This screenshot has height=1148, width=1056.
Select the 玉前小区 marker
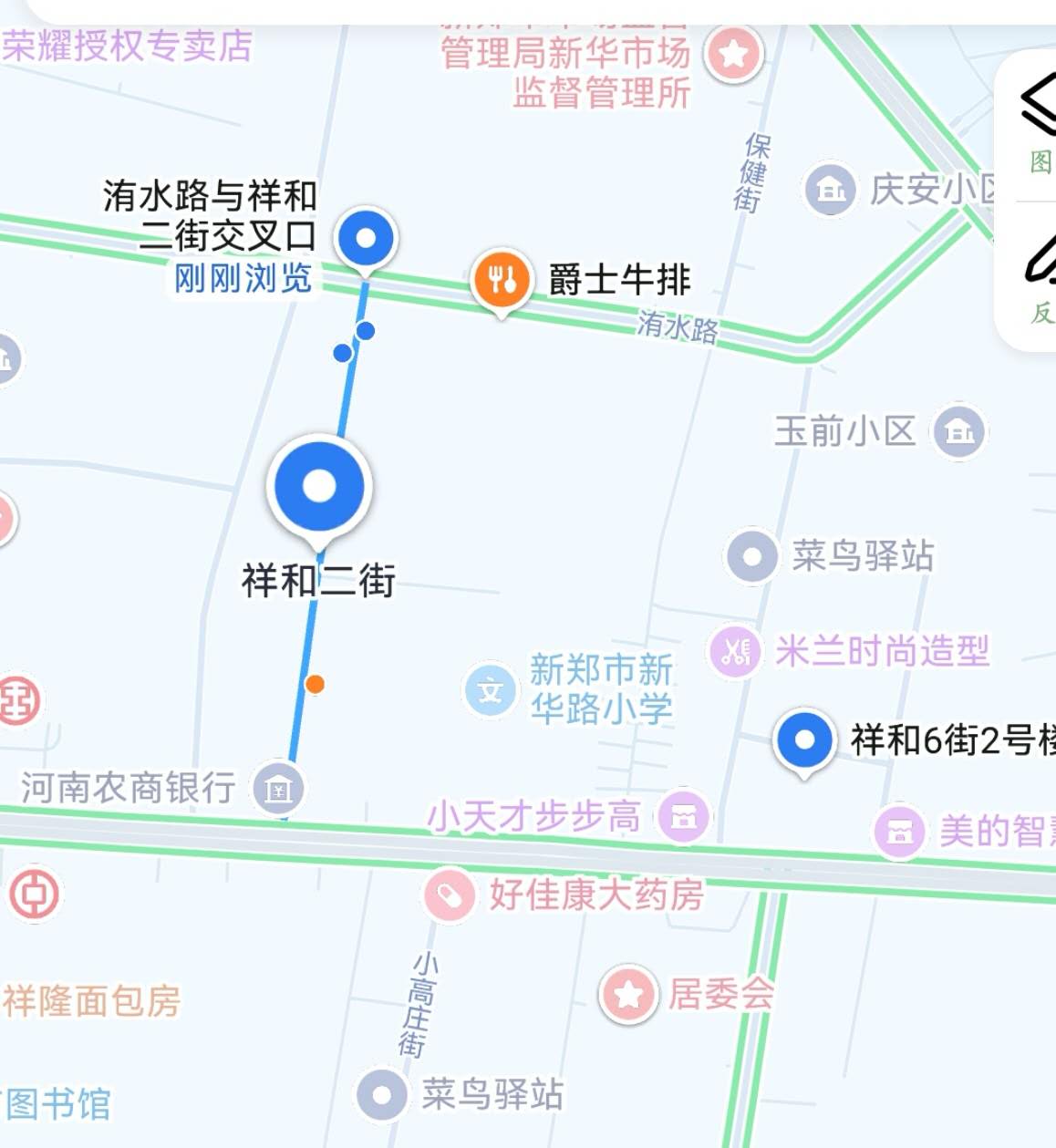pyautogui.click(x=958, y=430)
